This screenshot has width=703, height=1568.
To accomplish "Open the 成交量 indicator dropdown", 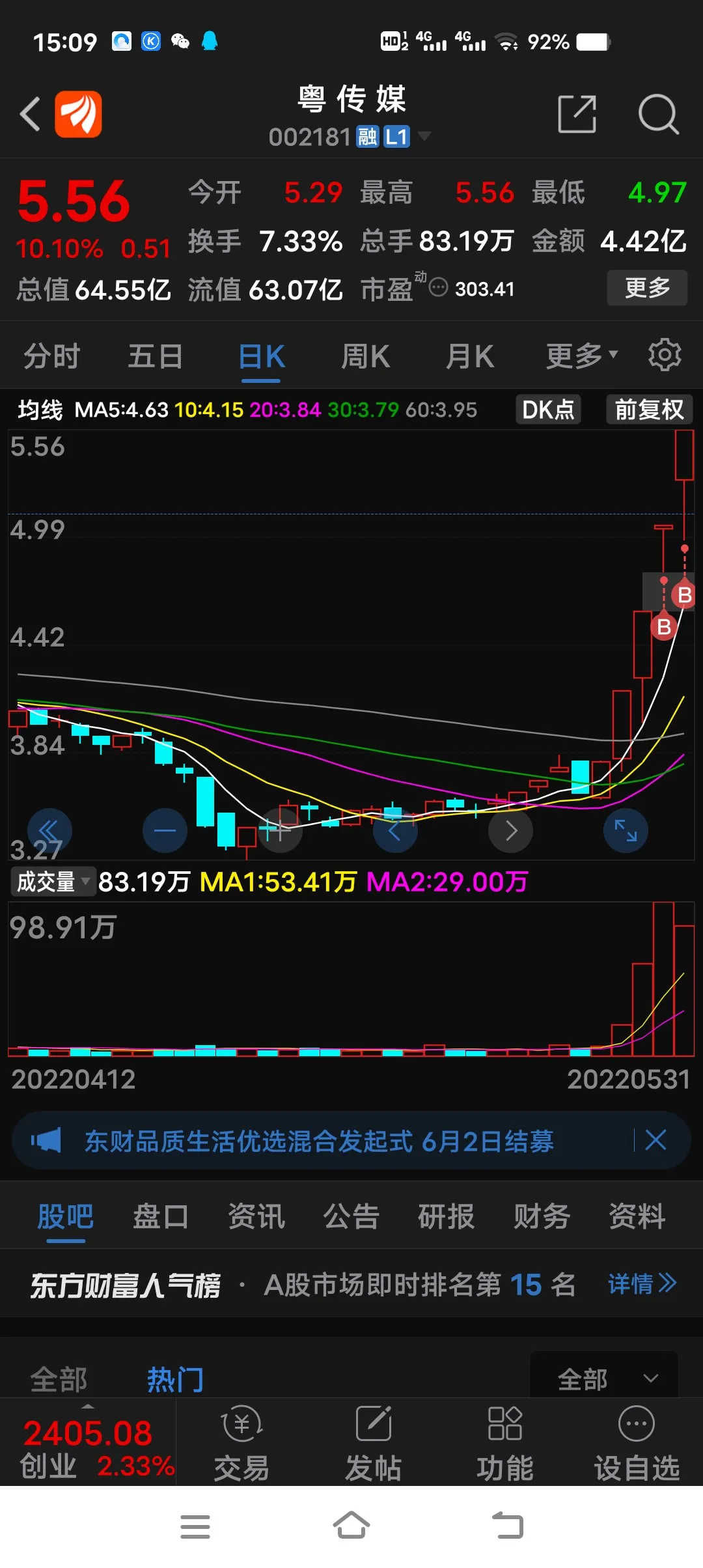I will (x=53, y=882).
